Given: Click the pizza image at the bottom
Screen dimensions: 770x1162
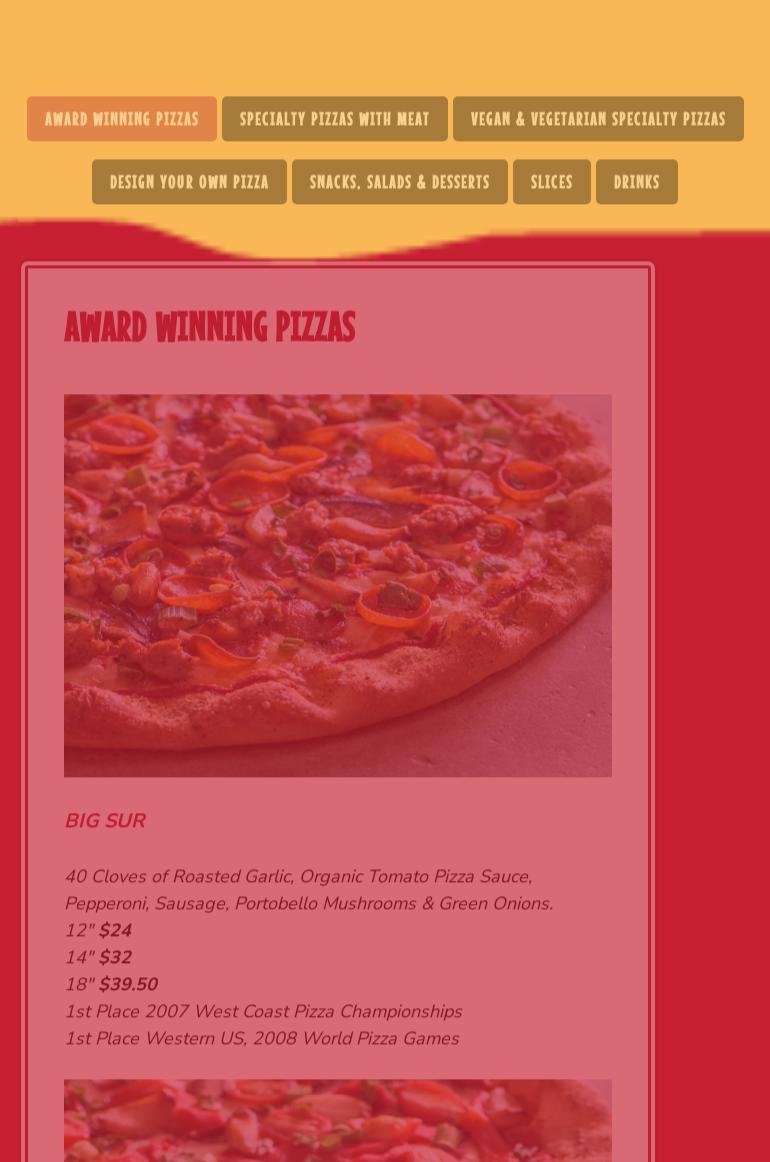Looking at the screenshot, I should 338,1120.
